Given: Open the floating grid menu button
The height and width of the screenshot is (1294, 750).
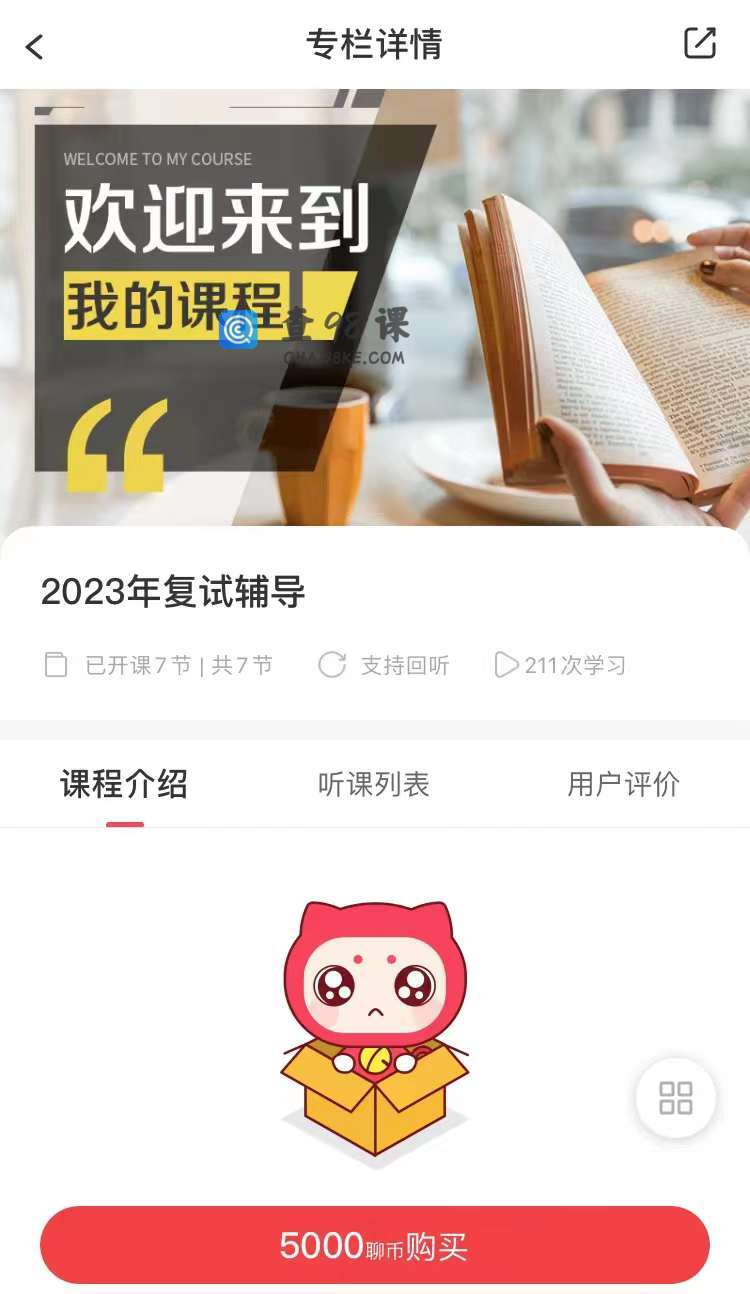Looking at the screenshot, I should 676,1098.
